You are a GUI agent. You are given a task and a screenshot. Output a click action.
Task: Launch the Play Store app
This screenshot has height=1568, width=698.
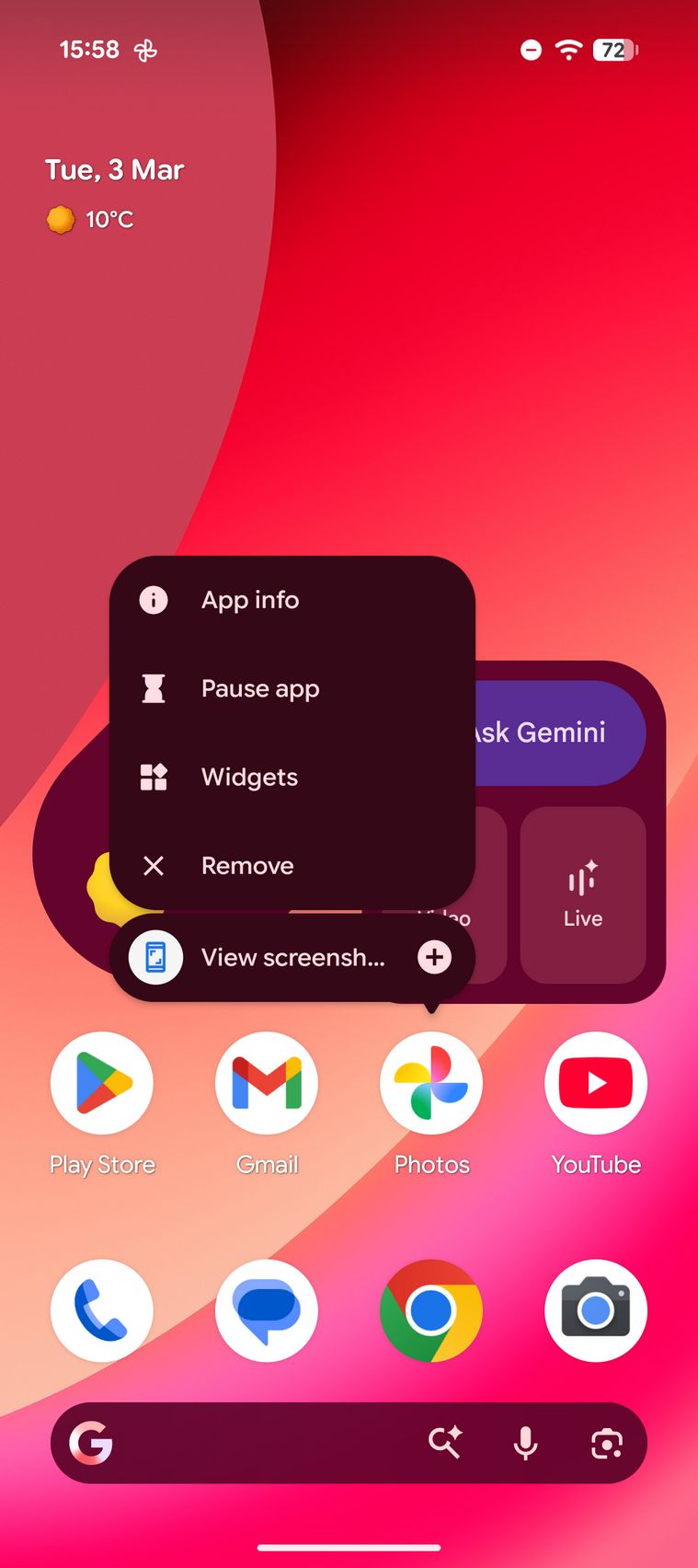(x=102, y=1083)
